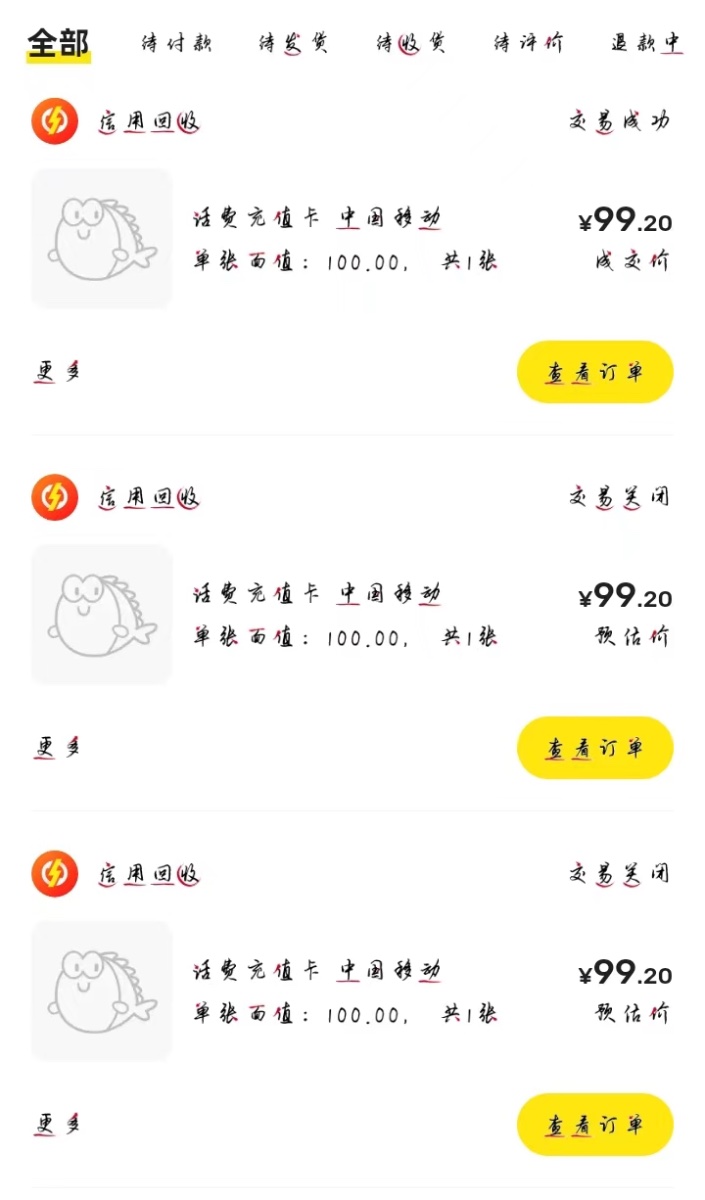Viewport: 705px width, 1200px height.
Task: Tap 查看订单 on the 交易成功 order
Action: coord(595,372)
